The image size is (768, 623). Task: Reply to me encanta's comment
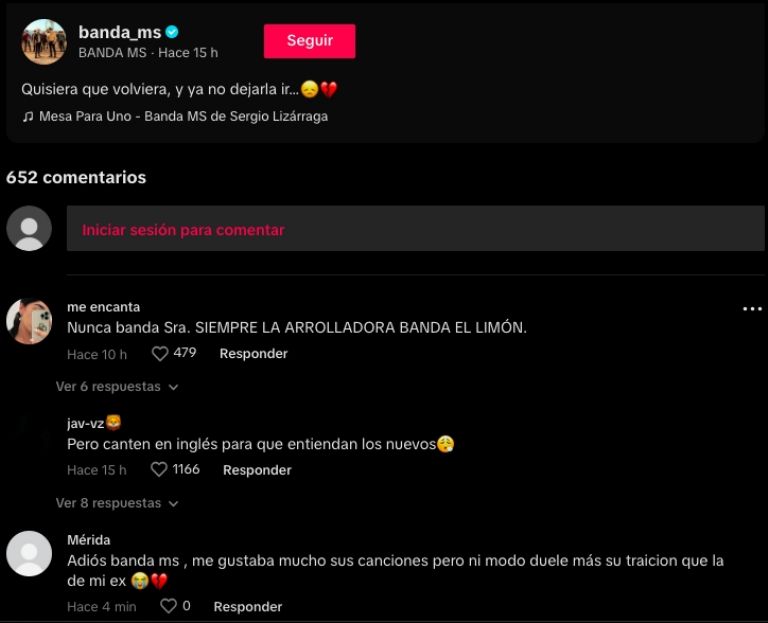tap(253, 353)
